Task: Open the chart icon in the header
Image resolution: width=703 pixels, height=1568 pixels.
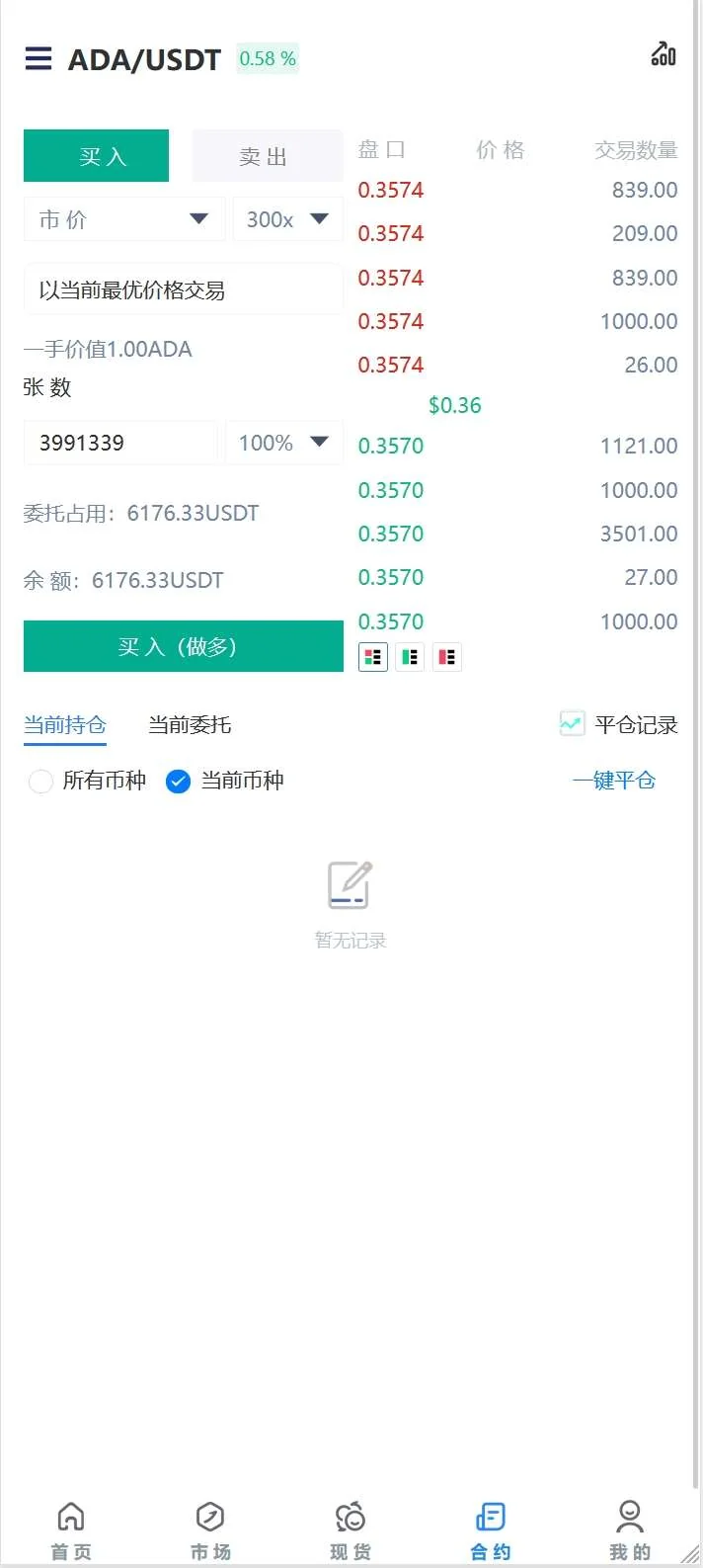Action: [x=664, y=54]
